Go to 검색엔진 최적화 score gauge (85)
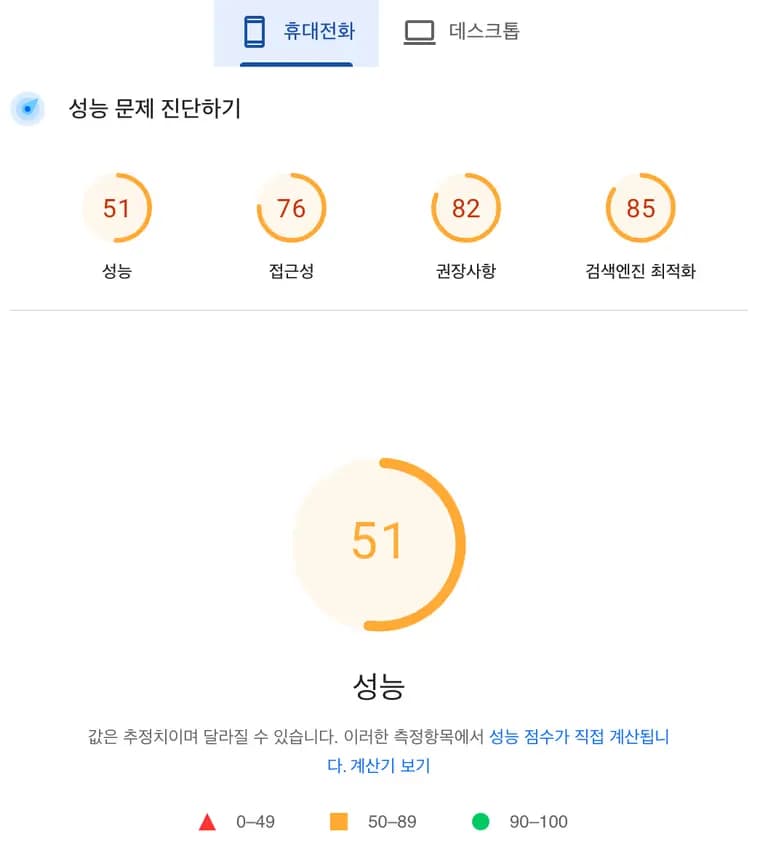 pyautogui.click(x=640, y=209)
